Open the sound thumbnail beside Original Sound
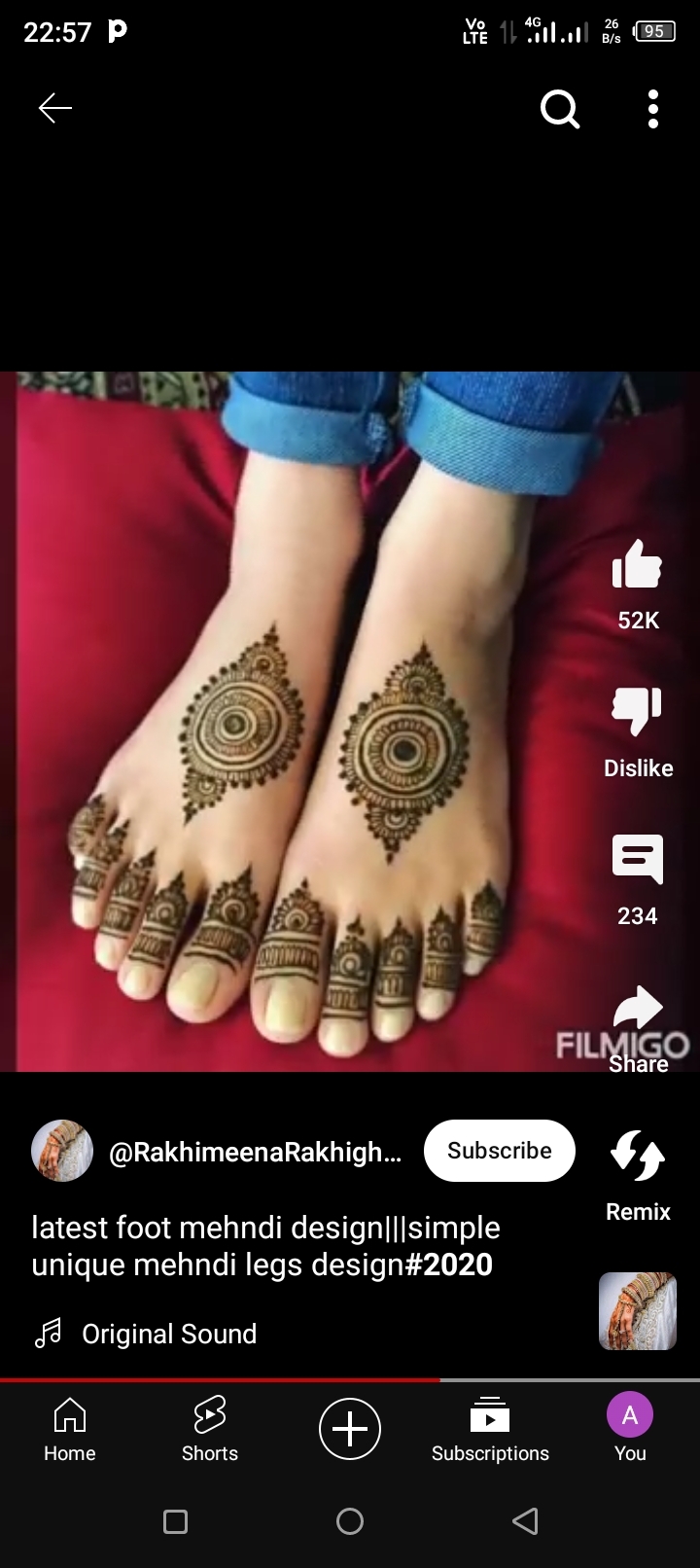Screen dimensions: 700x1568 click(x=637, y=1311)
